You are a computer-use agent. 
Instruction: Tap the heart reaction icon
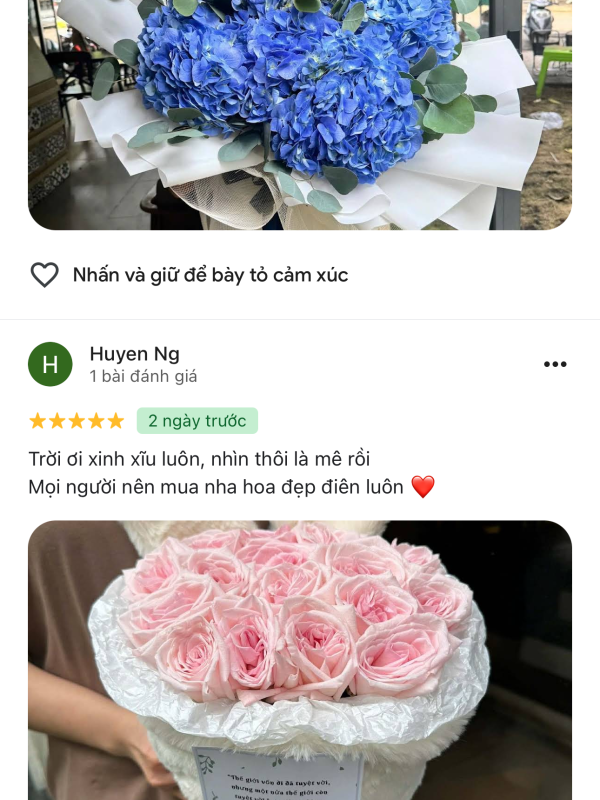click(x=44, y=275)
